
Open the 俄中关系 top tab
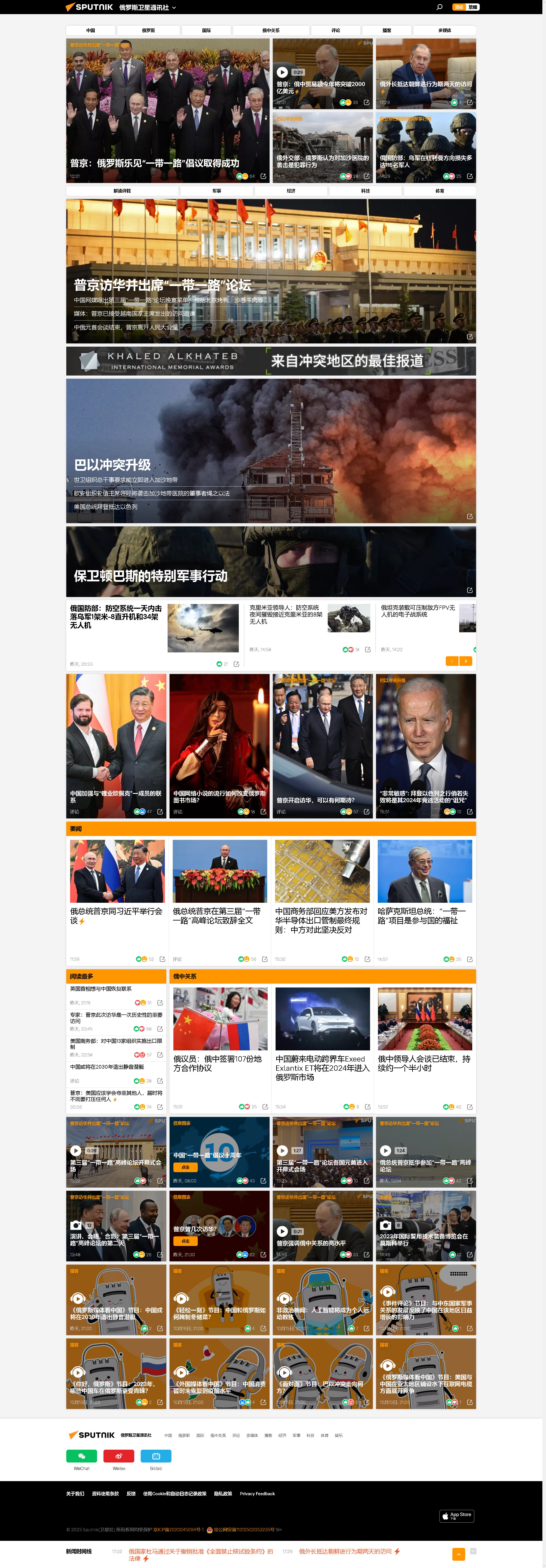[x=271, y=30]
